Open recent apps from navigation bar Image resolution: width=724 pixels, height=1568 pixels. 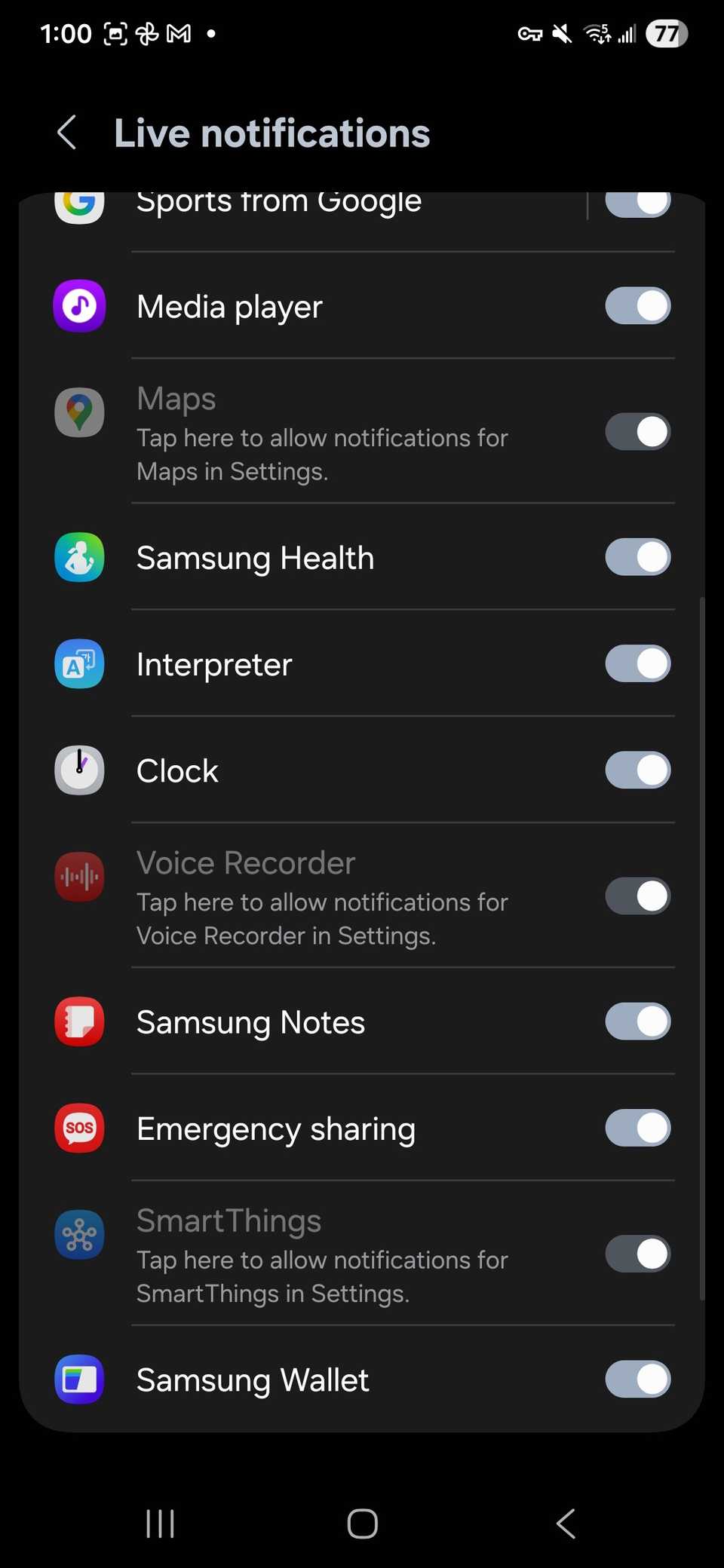[158, 1523]
